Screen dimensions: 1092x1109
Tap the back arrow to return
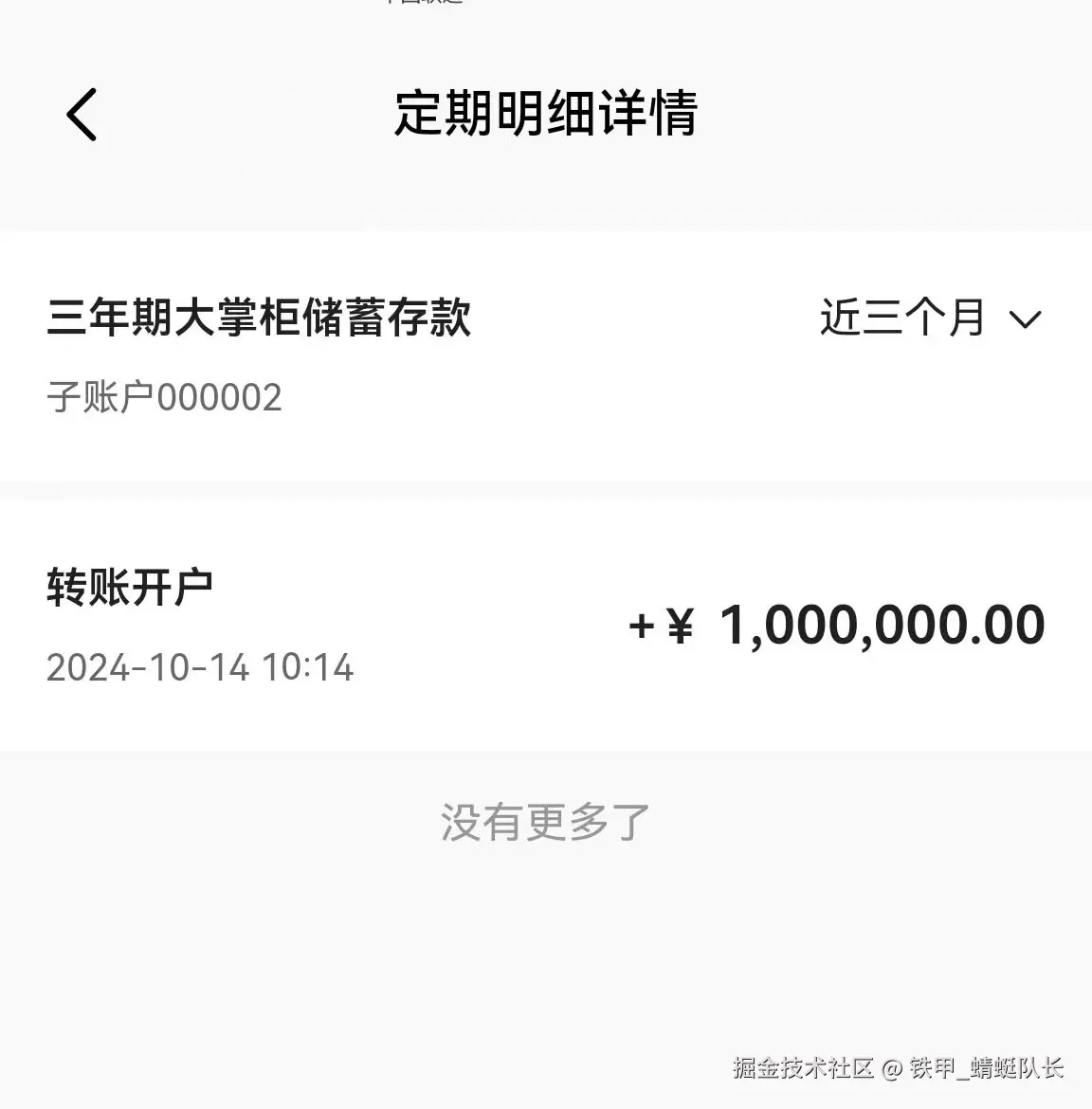coord(82,113)
